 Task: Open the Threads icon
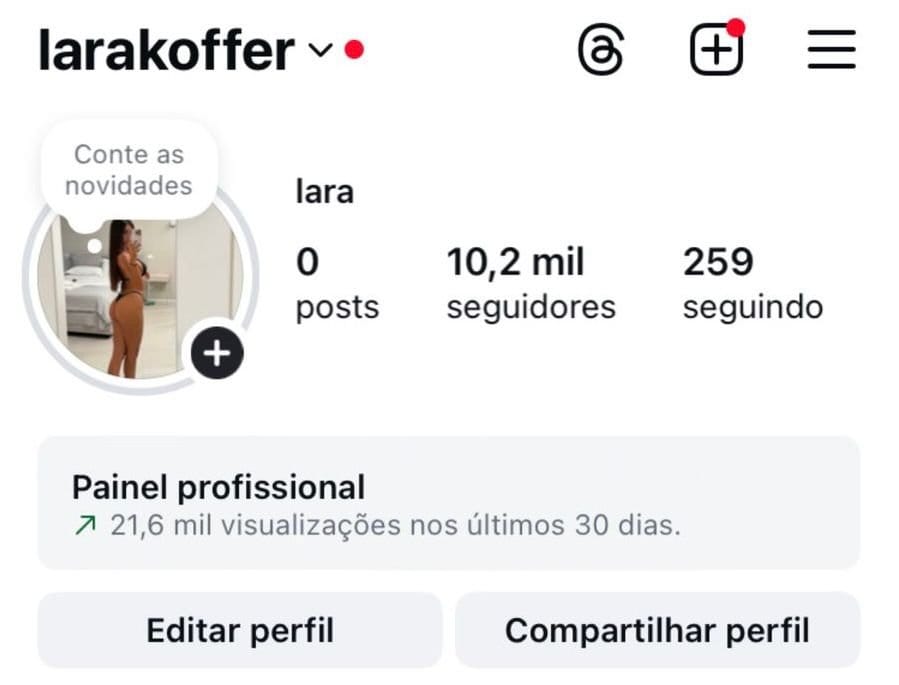(x=601, y=49)
